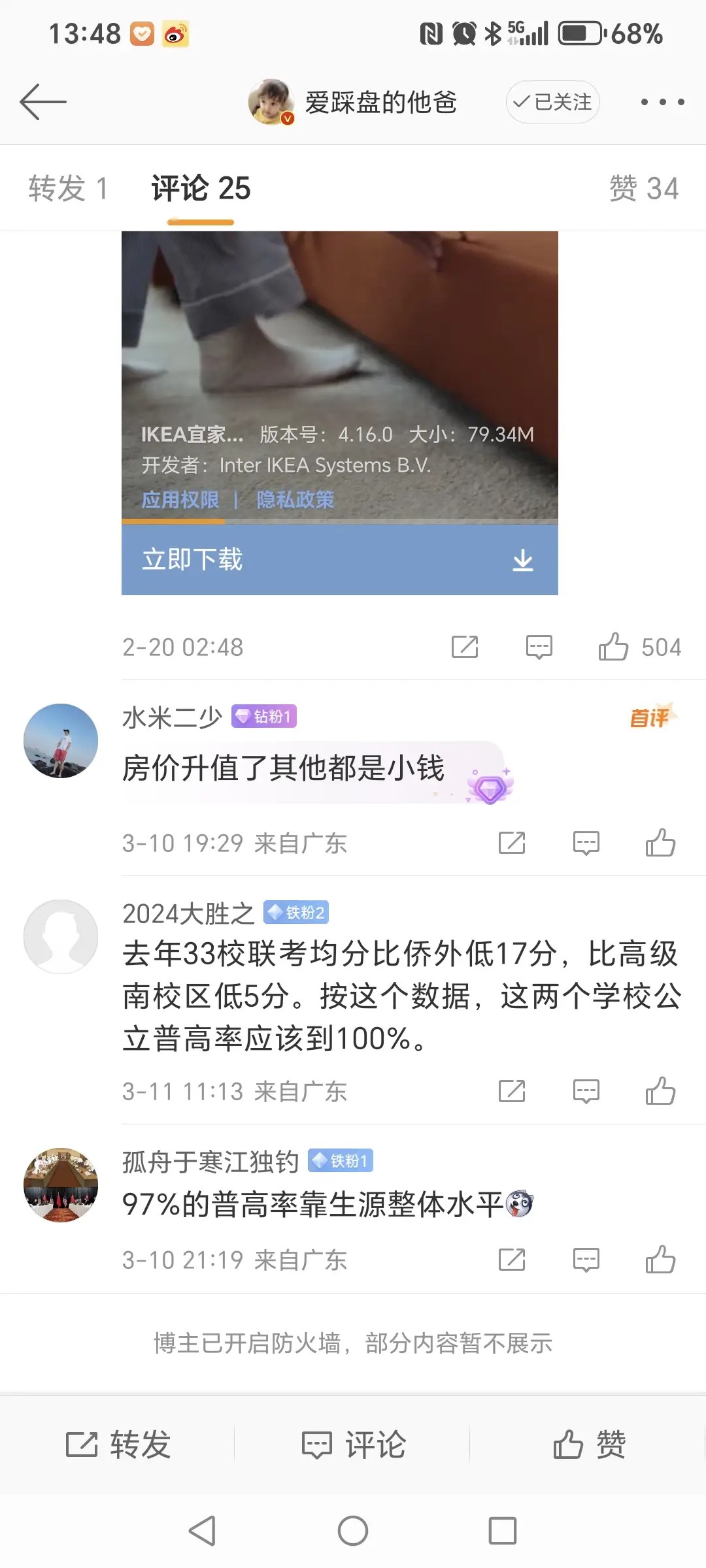Image resolution: width=706 pixels, height=1568 pixels.
Task: Open the 应用权限 link
Action: [180, 500]
